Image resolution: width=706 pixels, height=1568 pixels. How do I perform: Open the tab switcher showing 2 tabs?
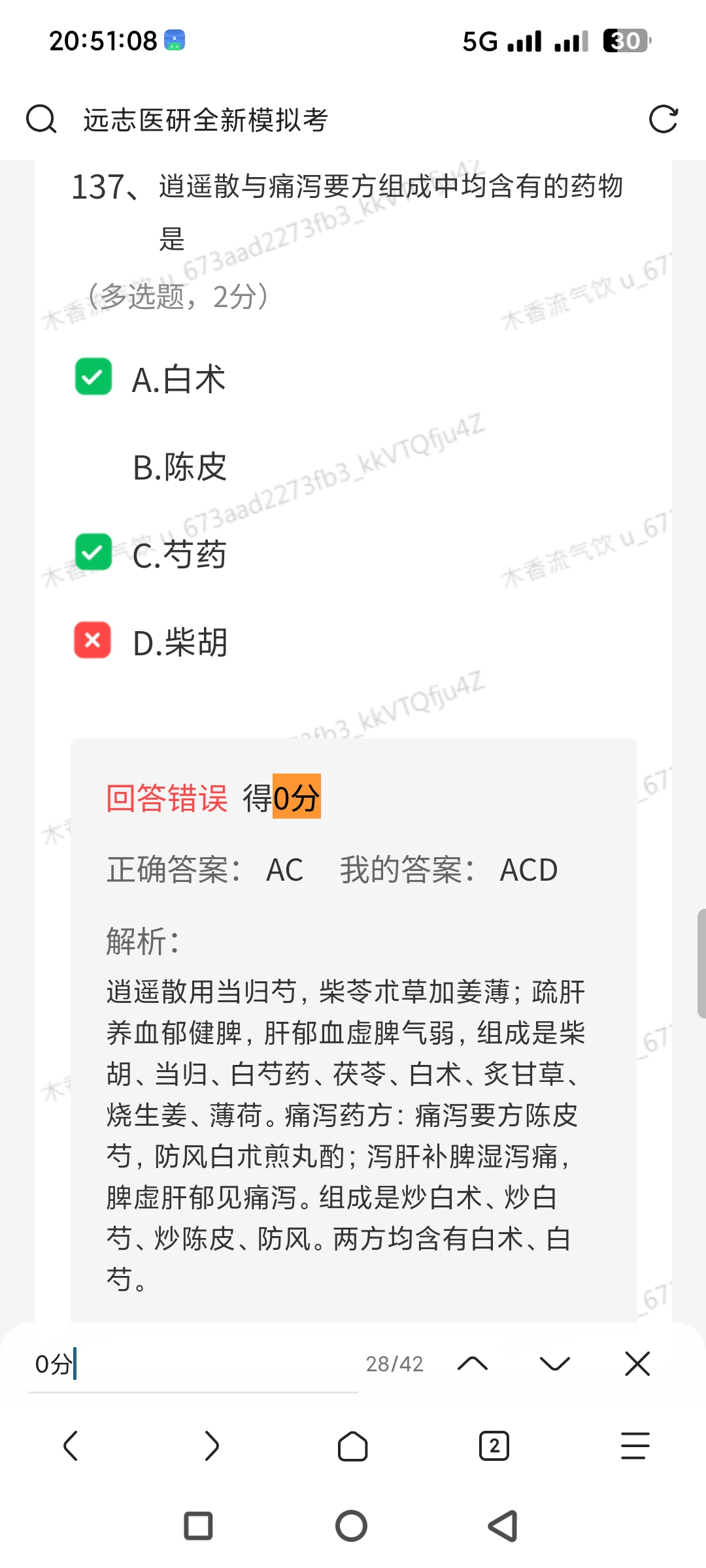click(494, 1446)
